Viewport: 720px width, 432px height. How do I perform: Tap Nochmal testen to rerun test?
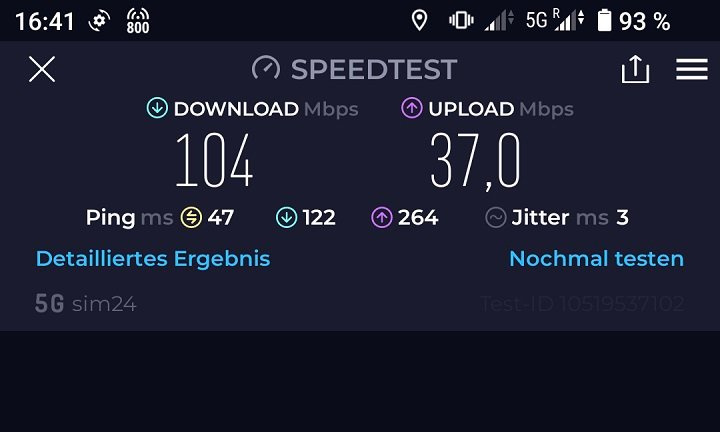pyautogui.click(x=596, y=258)
